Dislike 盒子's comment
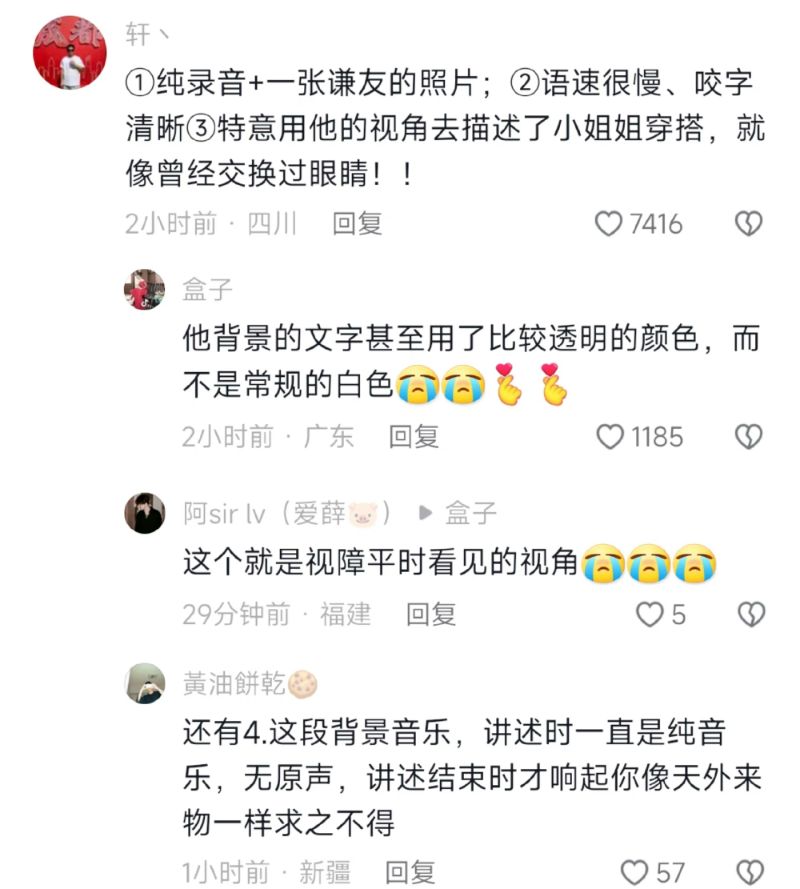 [x=748, y=436]
